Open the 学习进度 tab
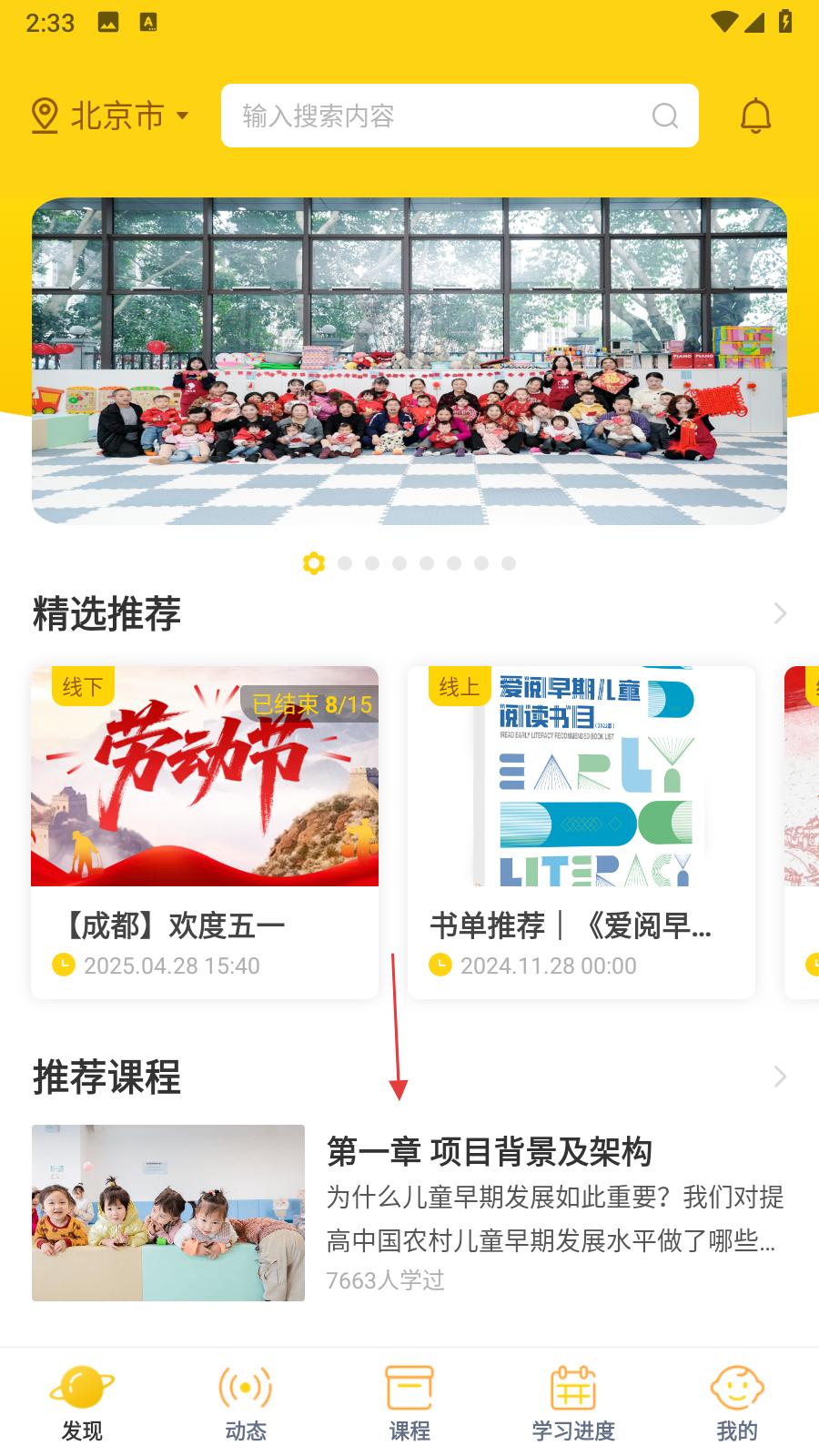The height and width of the screenshot is (1456, 819). click(573, 1403)
